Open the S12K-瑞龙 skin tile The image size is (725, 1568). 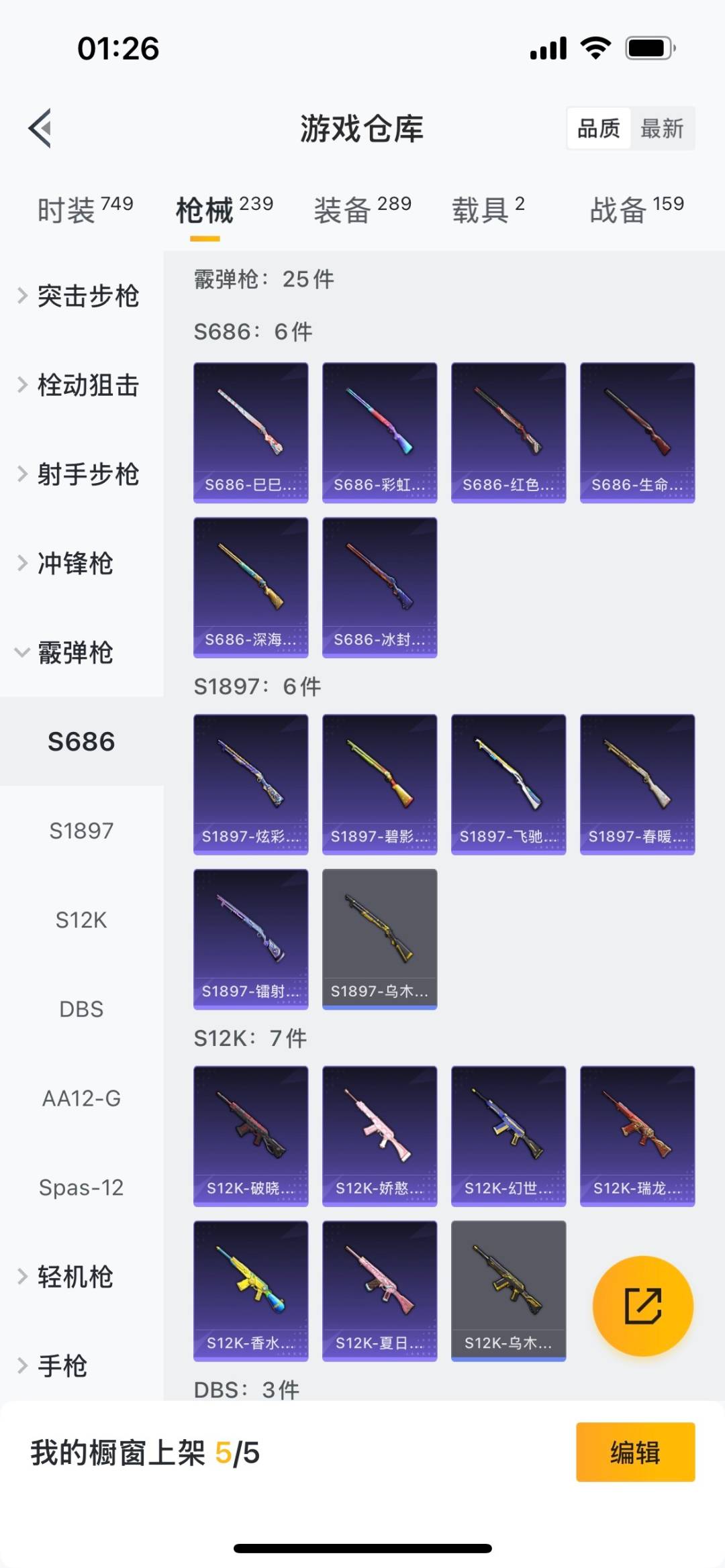[637, 1136]
